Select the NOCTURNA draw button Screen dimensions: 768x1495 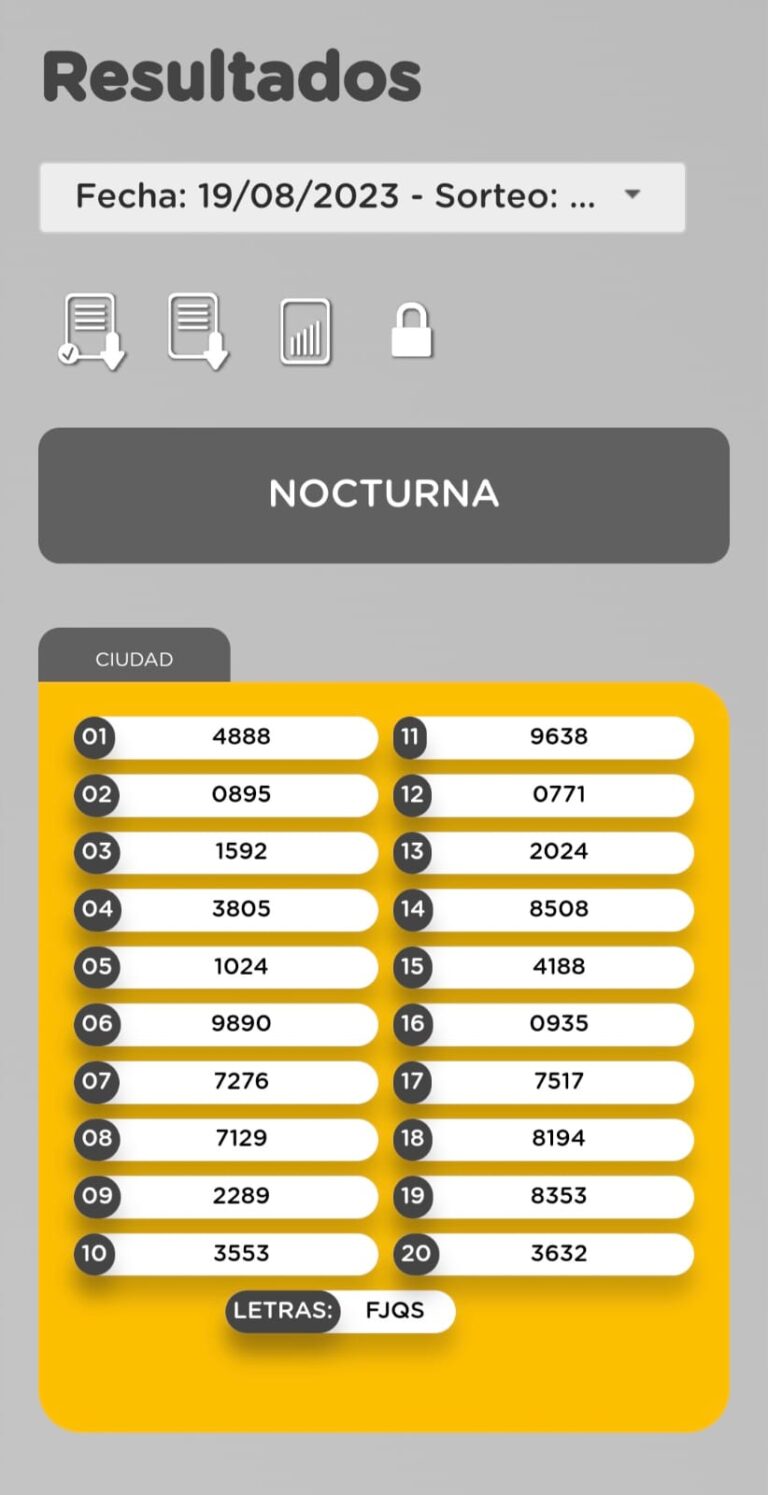coord(384,495)
